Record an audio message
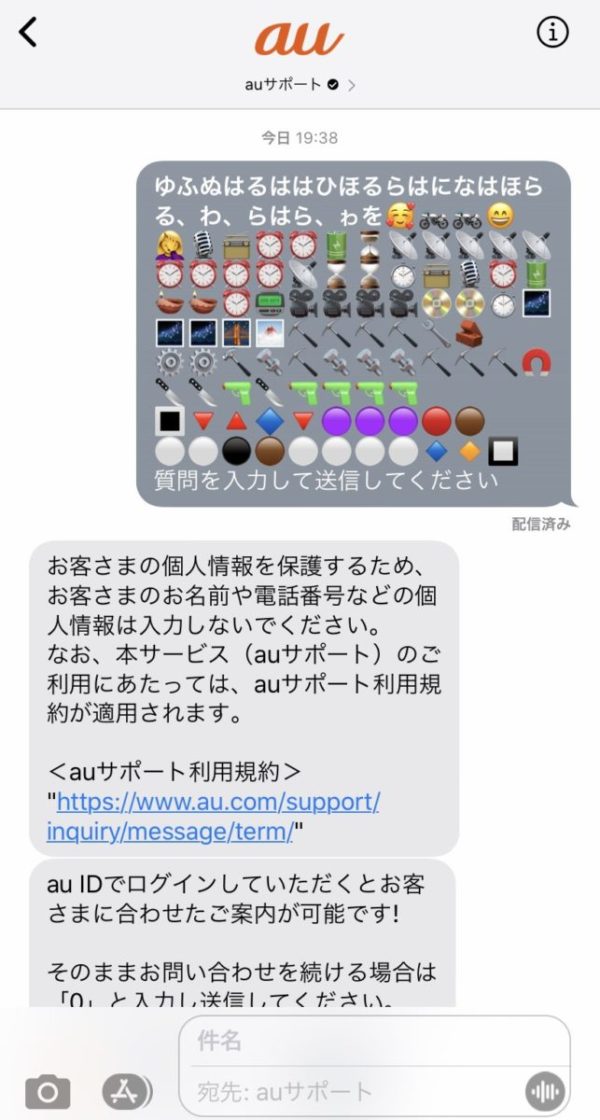The height and width of the screenshot is (1120, 600). coord(545,1091)
